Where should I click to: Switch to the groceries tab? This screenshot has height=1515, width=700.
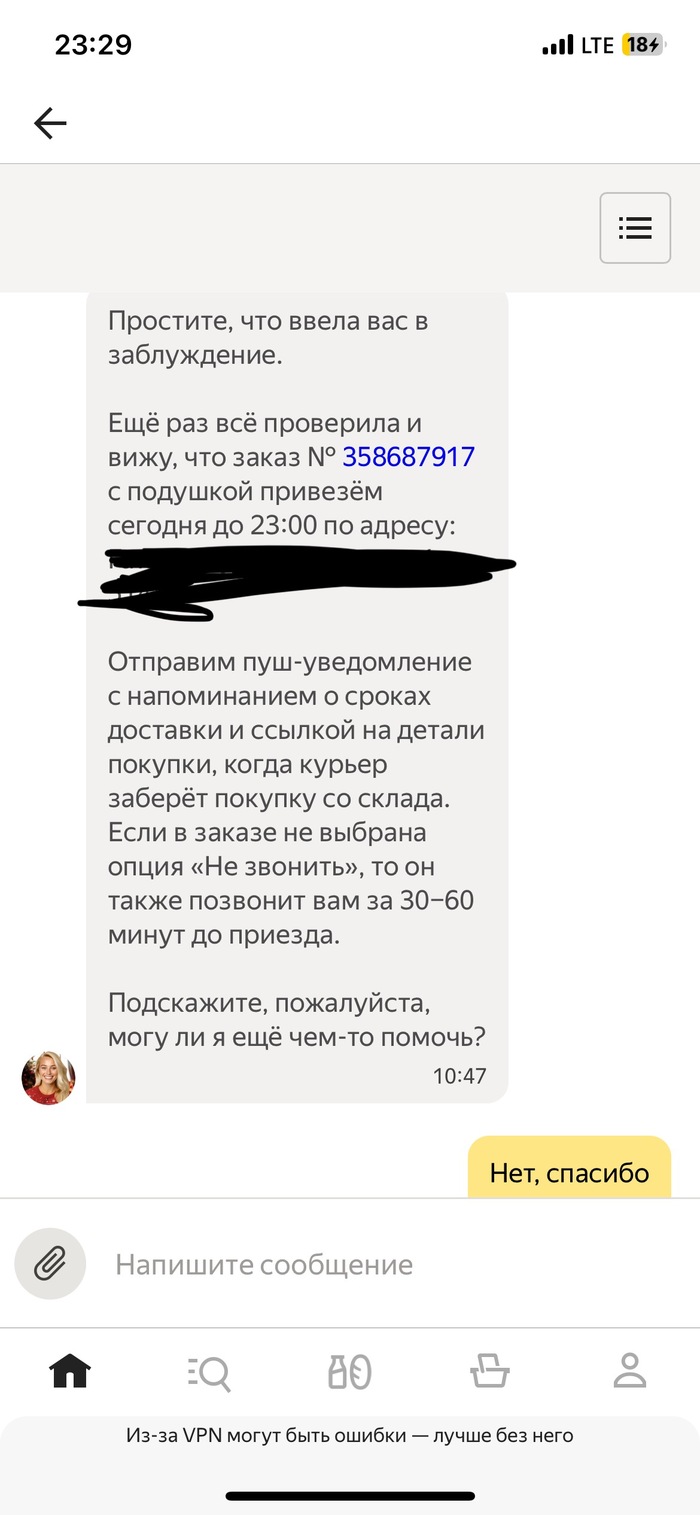point(350,1371)
